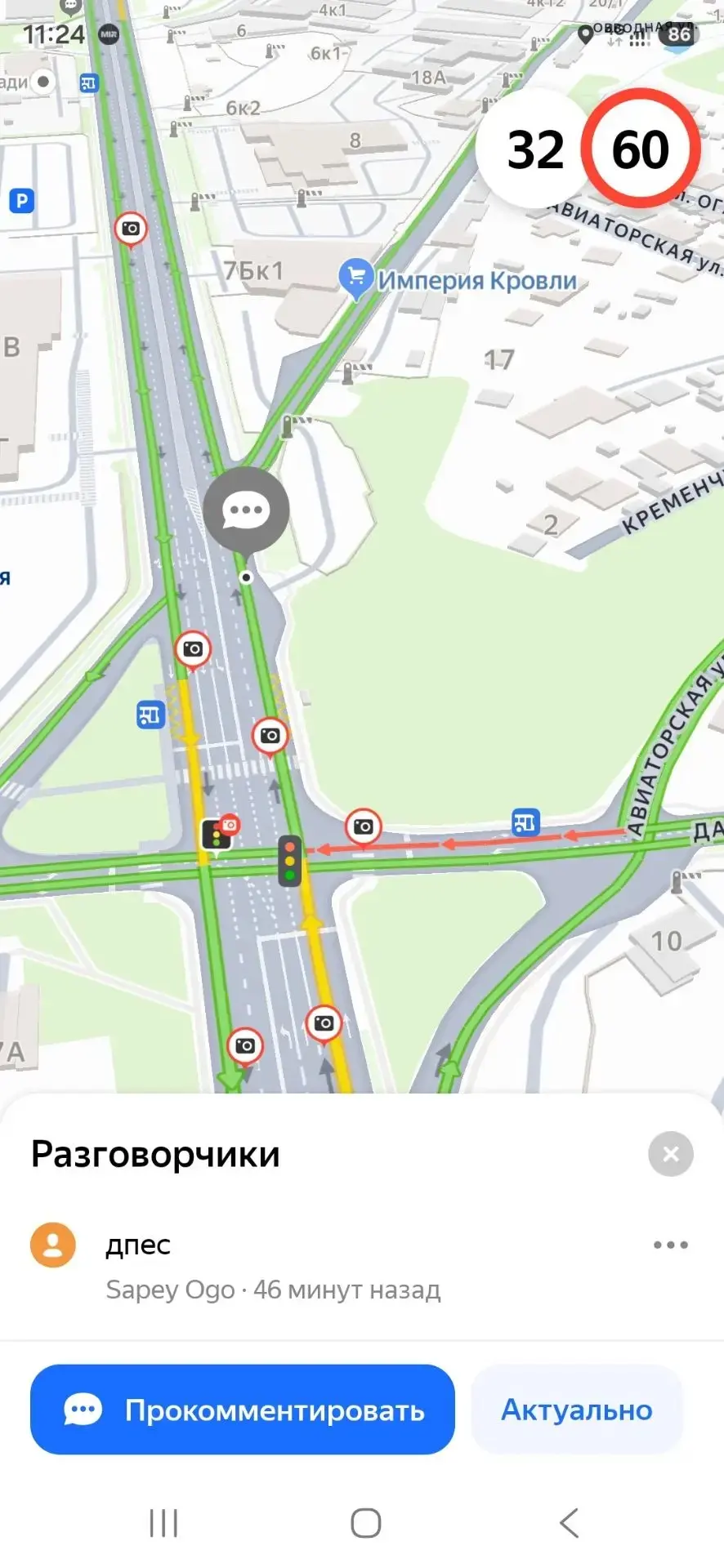Tap the chat bubble marker on the map
The width and height of the screenshot is (724, 1568).
246,511
